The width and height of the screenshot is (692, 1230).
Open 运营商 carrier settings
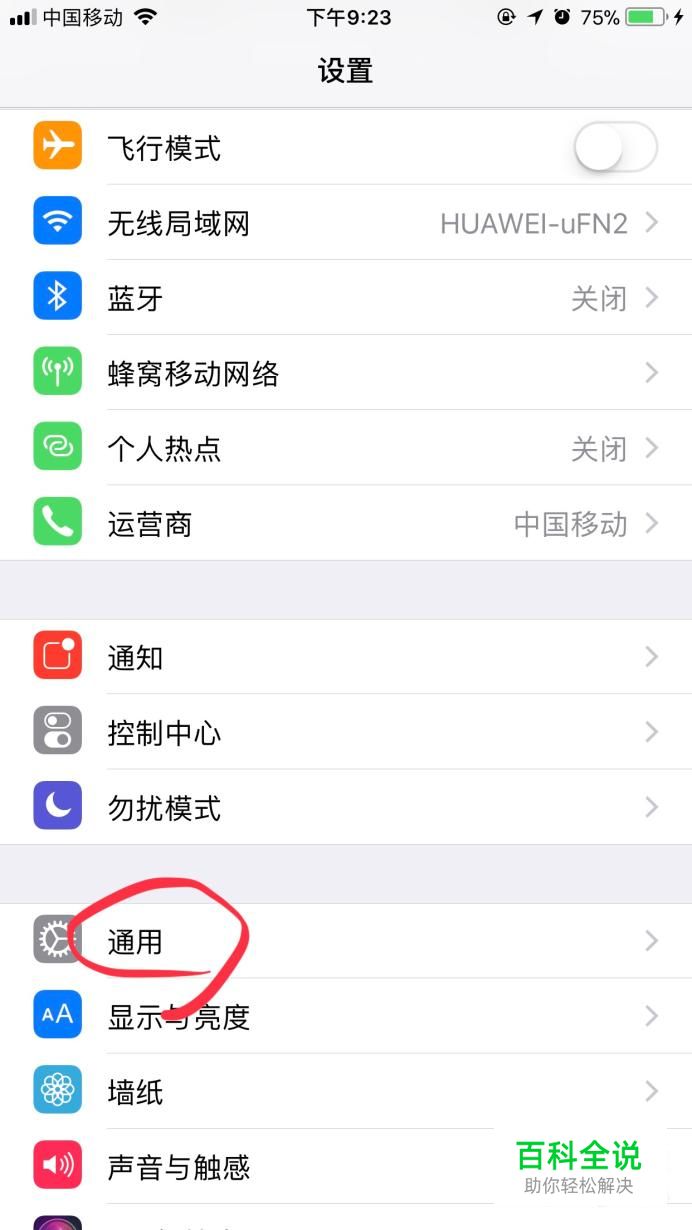click(x=345, y=524)
